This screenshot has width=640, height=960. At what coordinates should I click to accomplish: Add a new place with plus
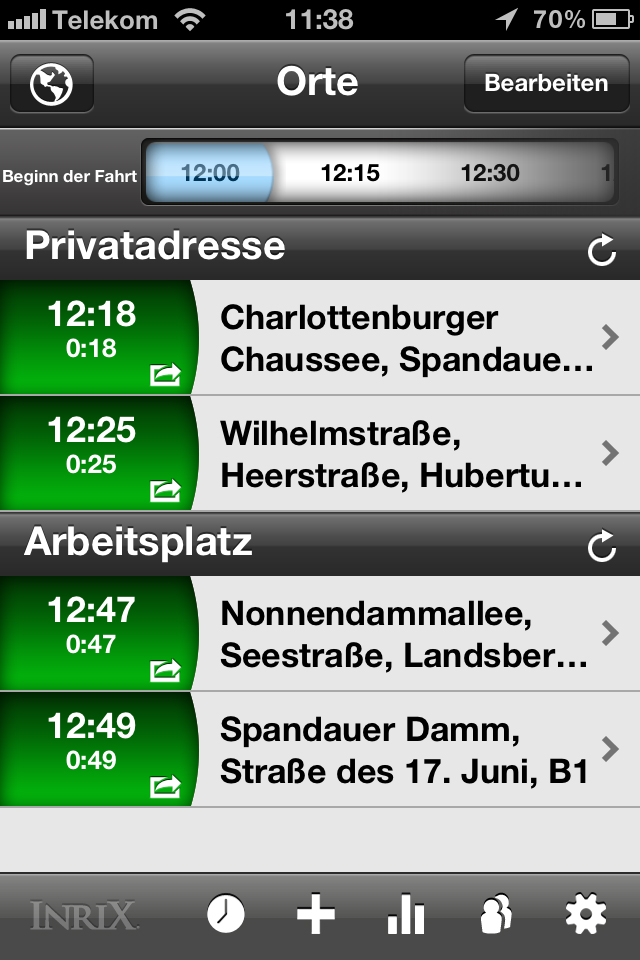coord(316,914)
